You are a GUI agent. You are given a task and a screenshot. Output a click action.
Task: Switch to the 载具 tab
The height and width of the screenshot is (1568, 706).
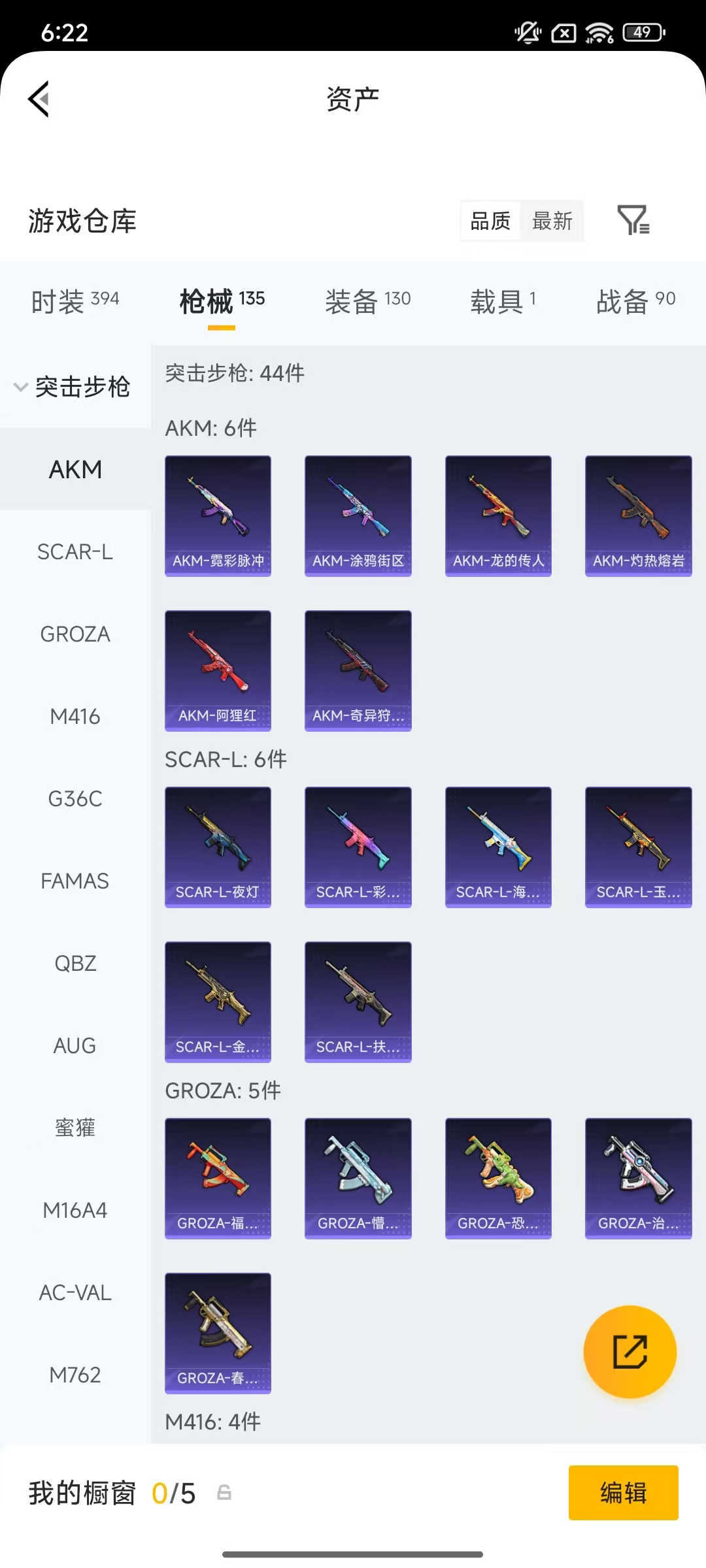[x=503, y=301]
